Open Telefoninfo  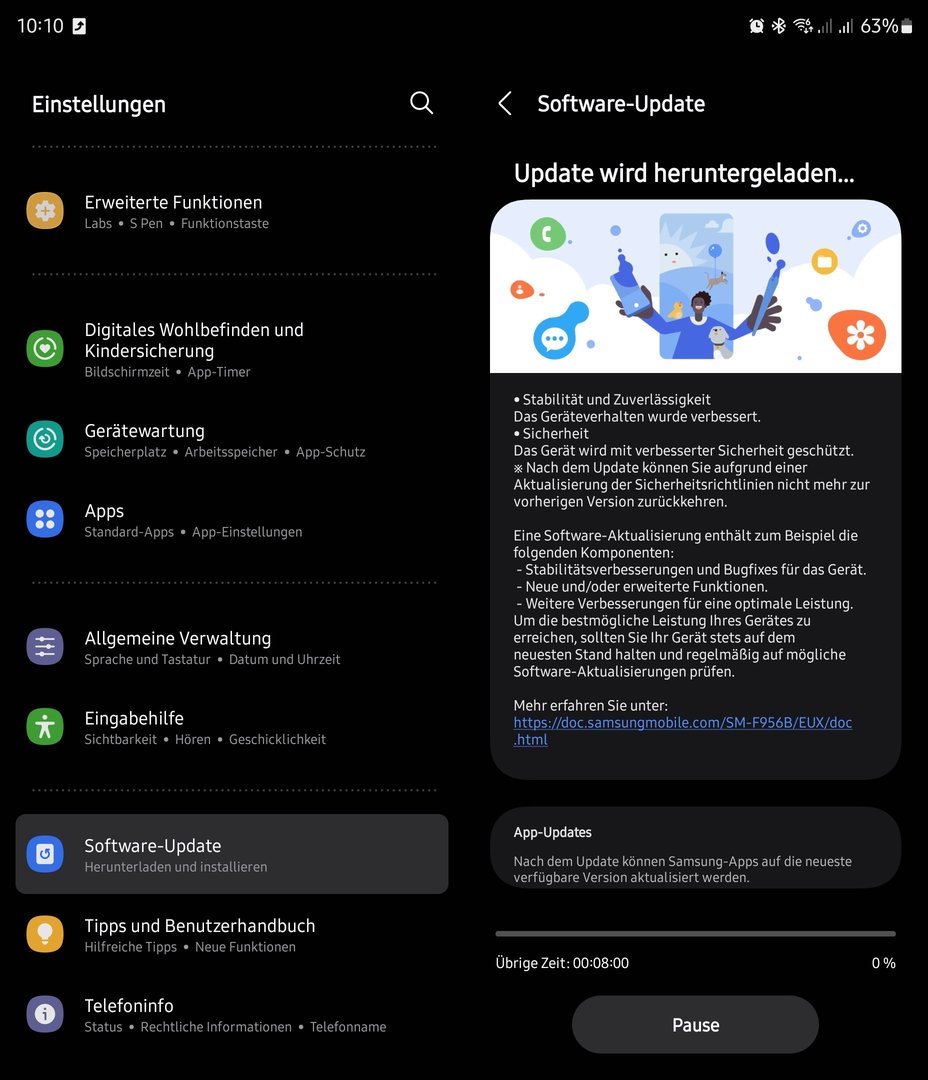(x=232, y=1014)
